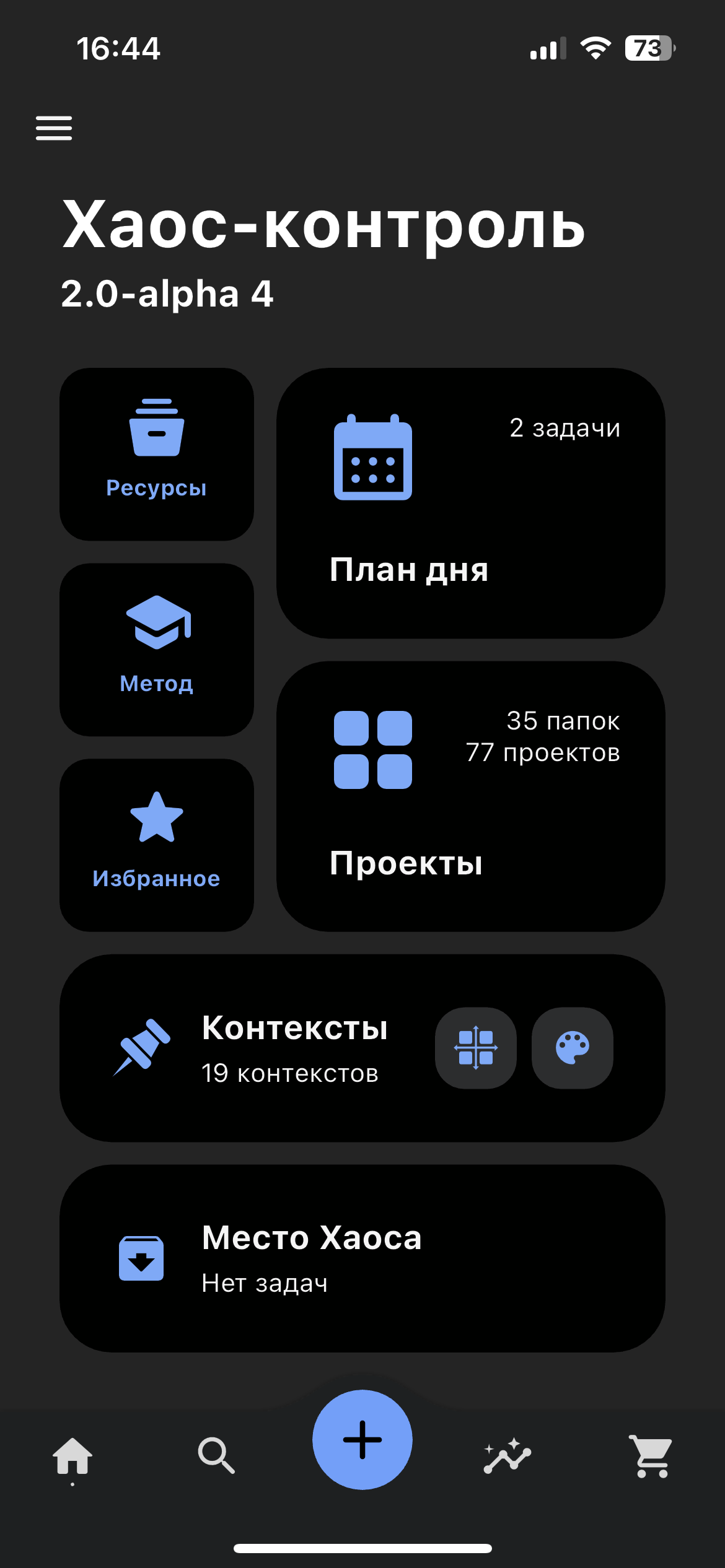Open the План дня card
The height and width of the screenshot is (1568, 725).
pos(471,503)
